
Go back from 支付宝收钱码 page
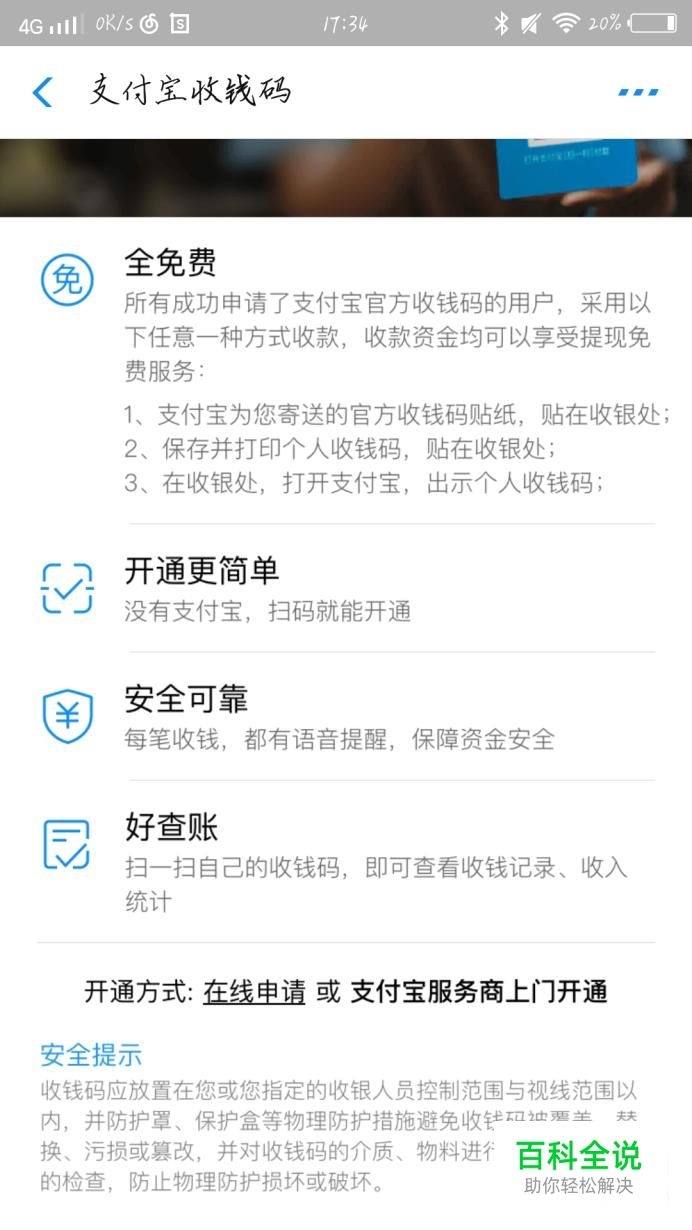click(42, 92)
